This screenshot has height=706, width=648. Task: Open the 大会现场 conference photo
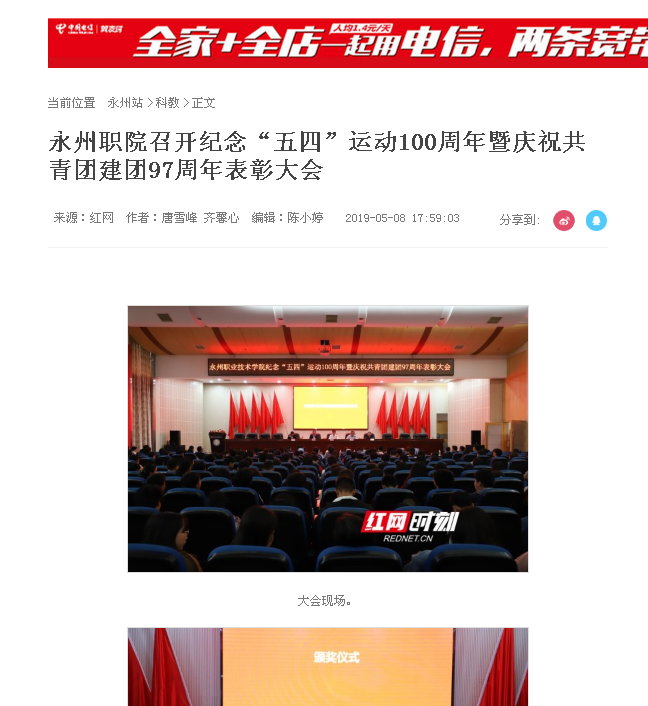327,438
